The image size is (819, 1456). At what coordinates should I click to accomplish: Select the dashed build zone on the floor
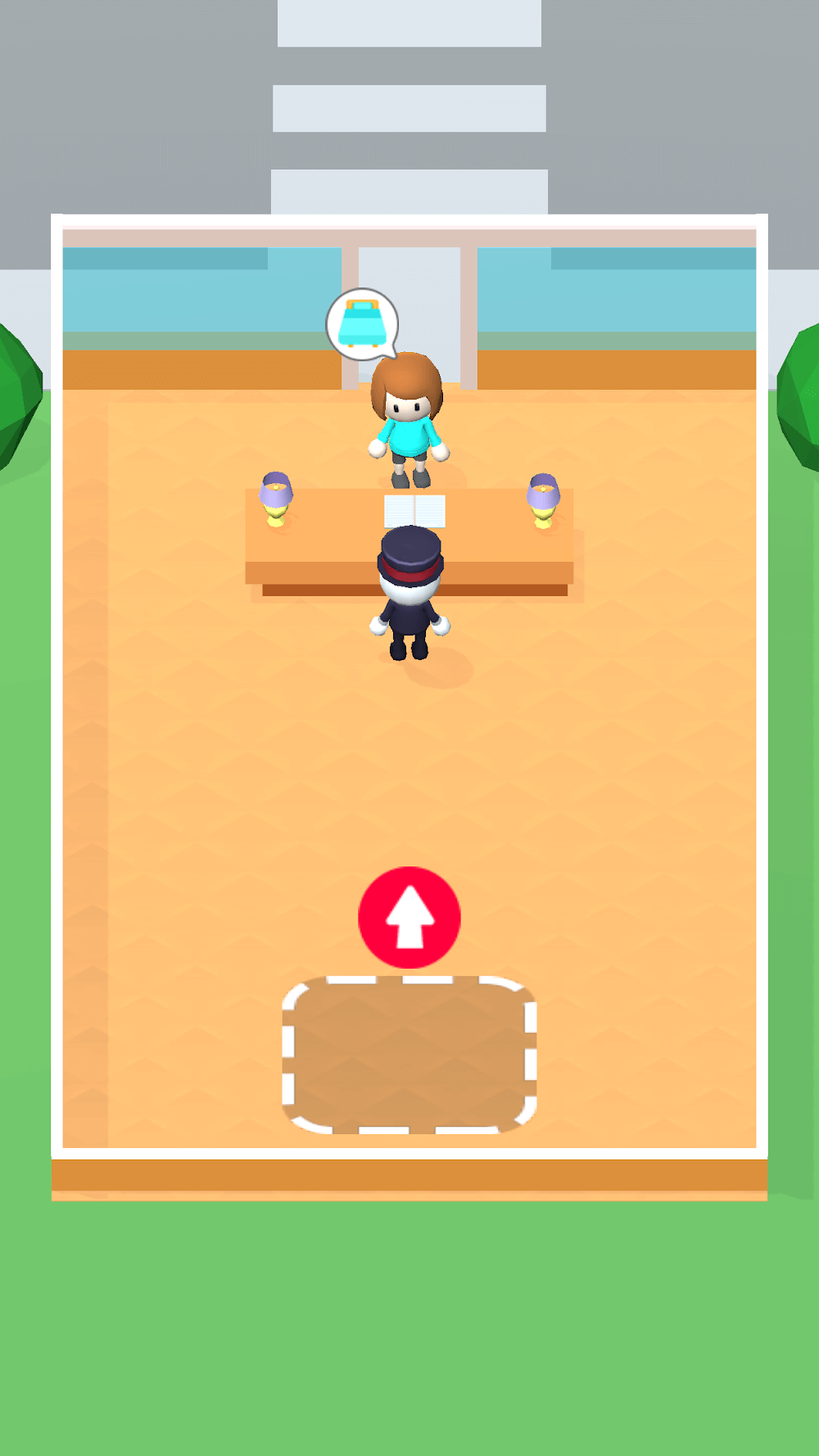(409, 1055)
